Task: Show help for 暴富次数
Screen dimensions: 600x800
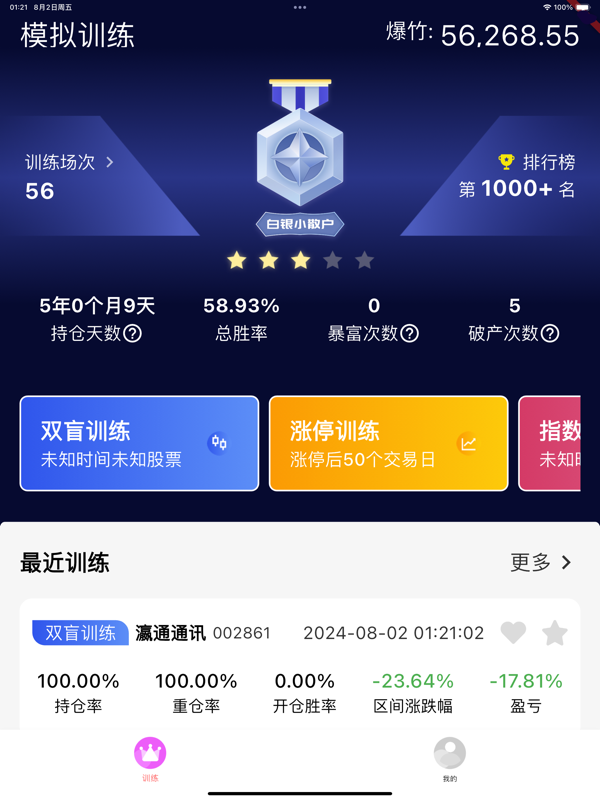Action: click(x=409, y=334)
